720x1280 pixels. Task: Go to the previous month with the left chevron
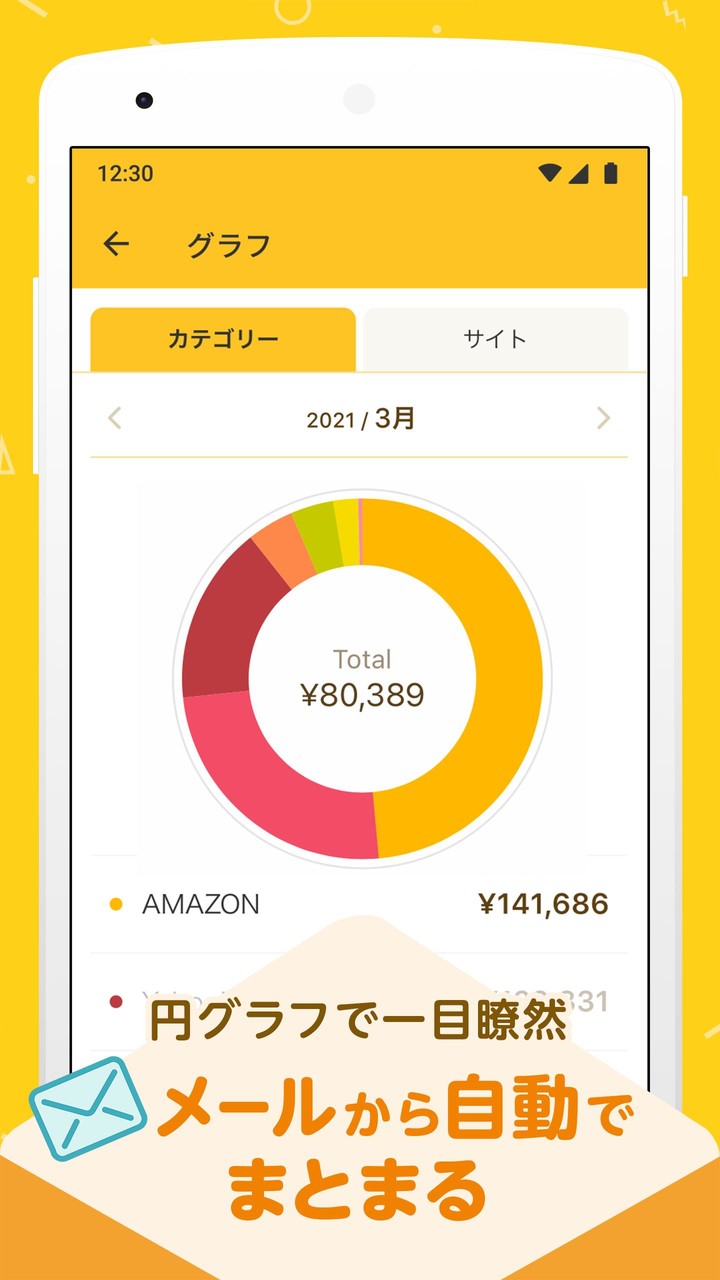113,417
